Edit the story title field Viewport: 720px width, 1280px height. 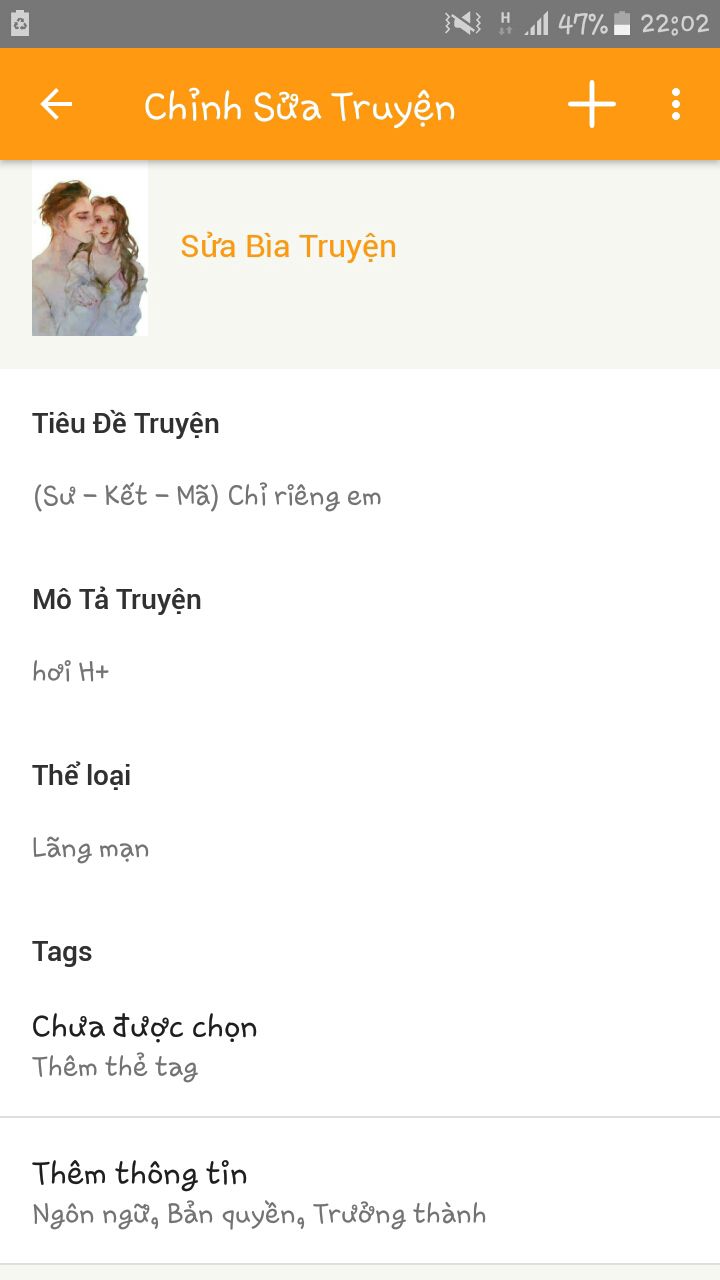(207, 496)
